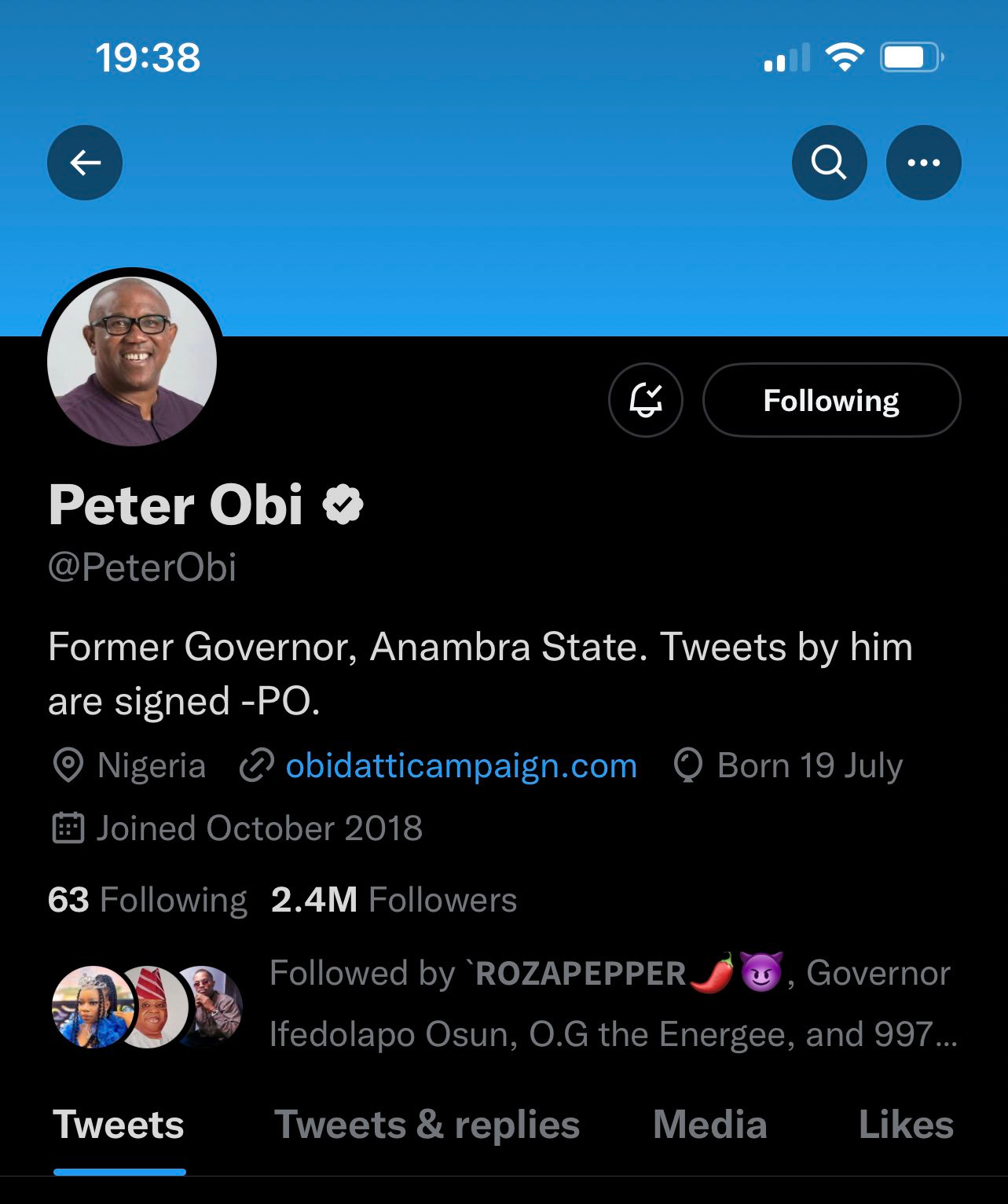Switch to the Likes tab
The width and height of the screenshot is (1008, 1204).
(x=905, y=1125)
